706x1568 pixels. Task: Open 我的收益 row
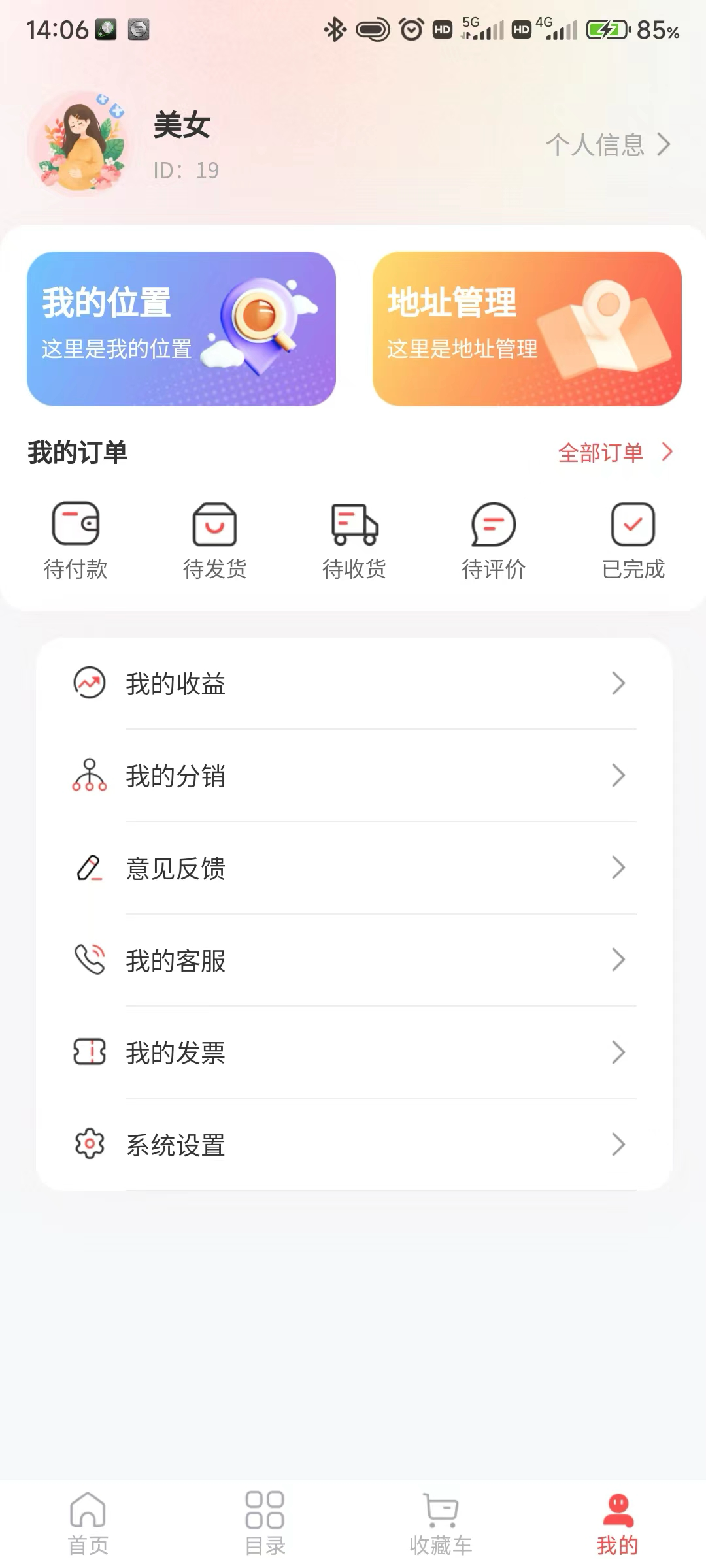click(x=354, y=684)
